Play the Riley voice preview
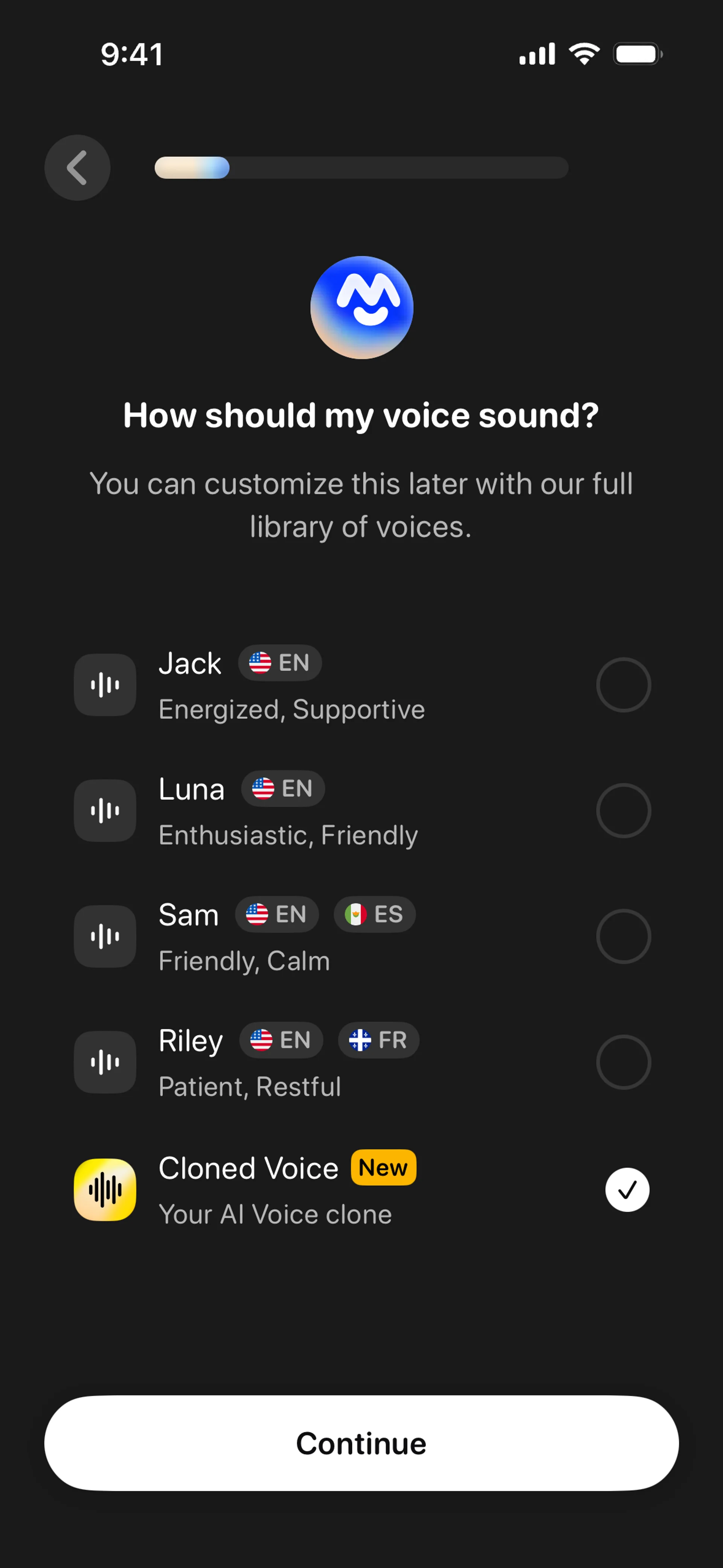The width and height of the screenshot is (723, 1568). 105,1062
